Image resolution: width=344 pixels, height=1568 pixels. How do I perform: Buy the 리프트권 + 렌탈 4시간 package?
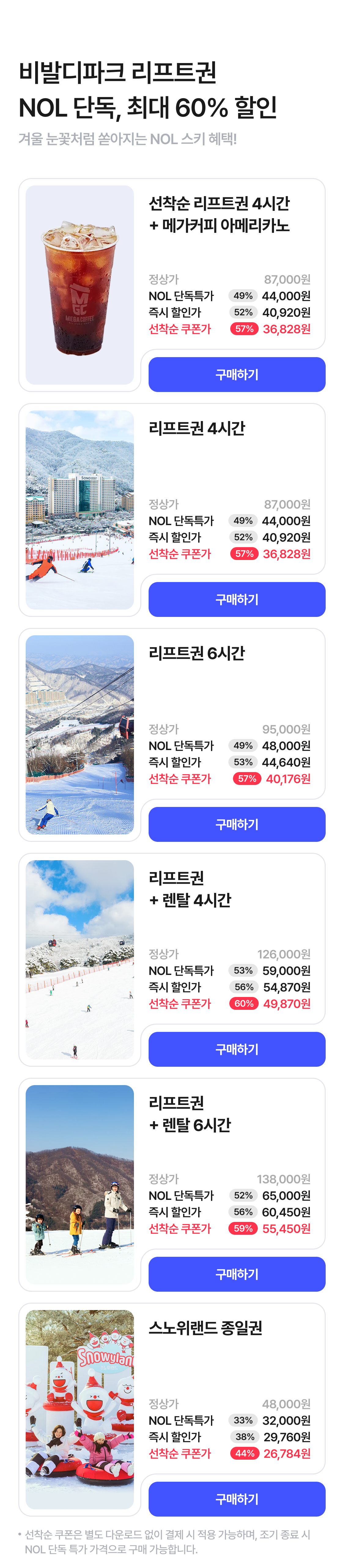pos(236,1049)
